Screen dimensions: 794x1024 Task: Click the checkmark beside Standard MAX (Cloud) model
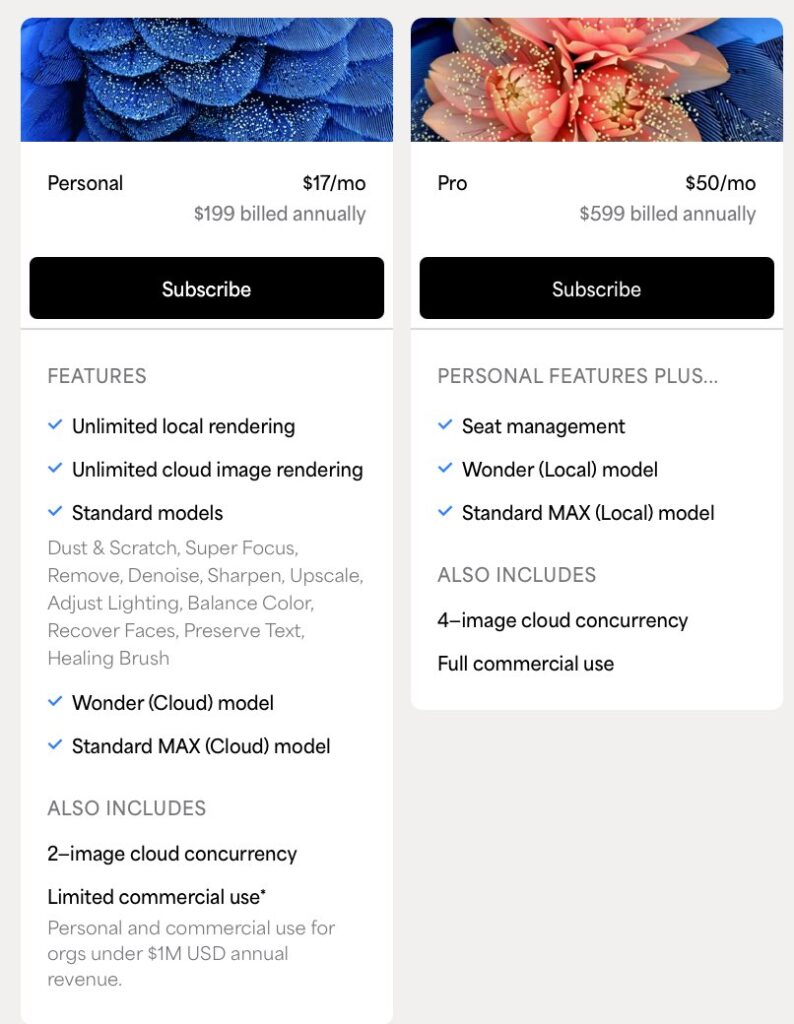pos(56,746)
